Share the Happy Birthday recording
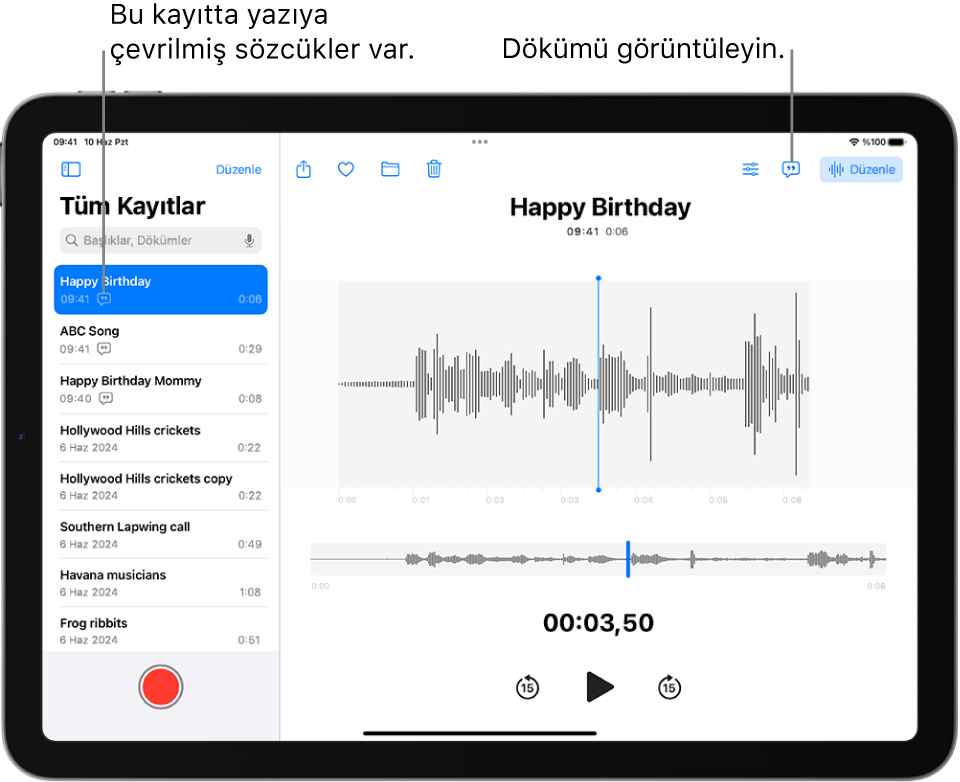Viewport: 960px width, 782px height. click(304, 169)
